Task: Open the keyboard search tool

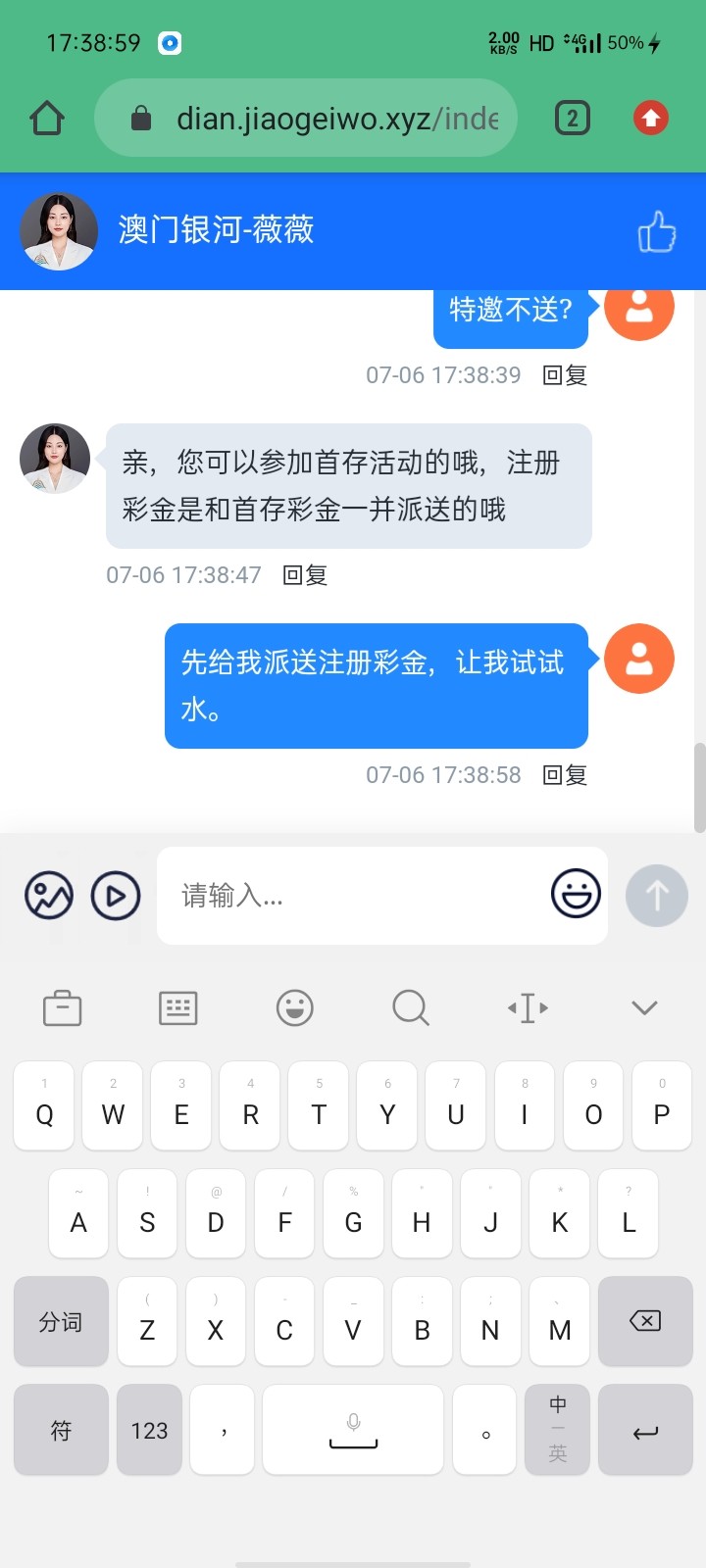Action: click(x=411, y=1007)
